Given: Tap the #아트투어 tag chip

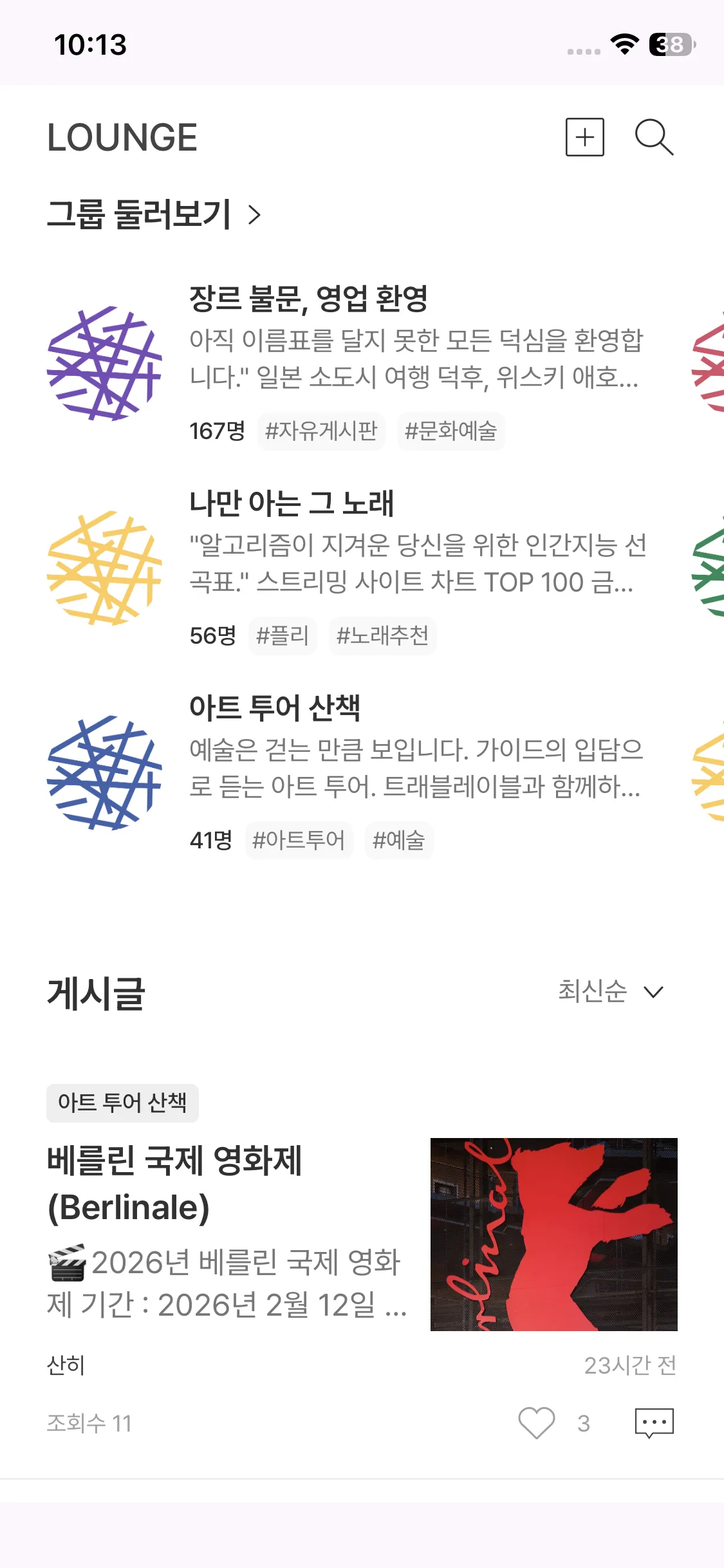Looking at the screenshot, I should tap(299, 841).
